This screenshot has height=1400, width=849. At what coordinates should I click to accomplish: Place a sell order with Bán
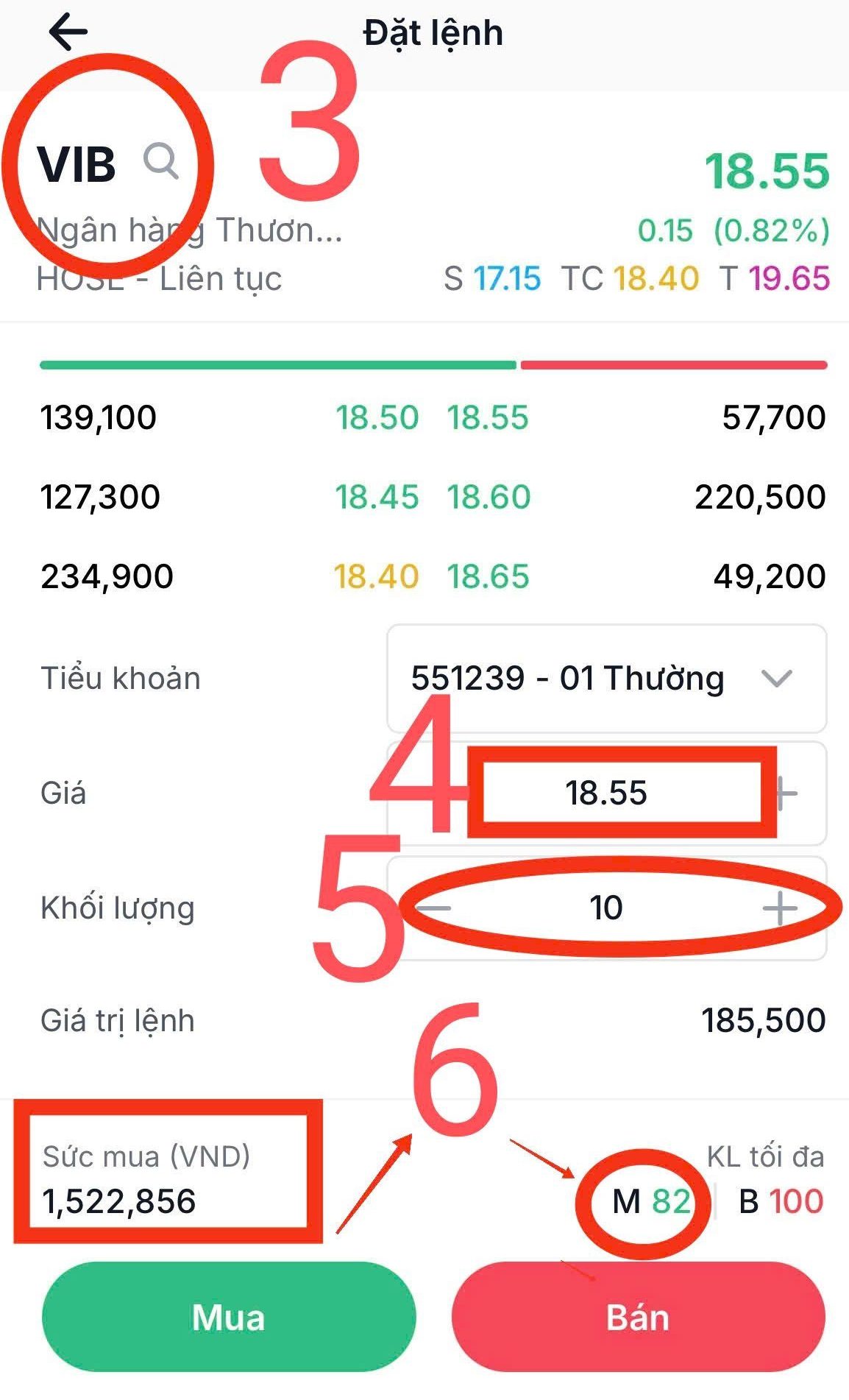[638, 1317]
